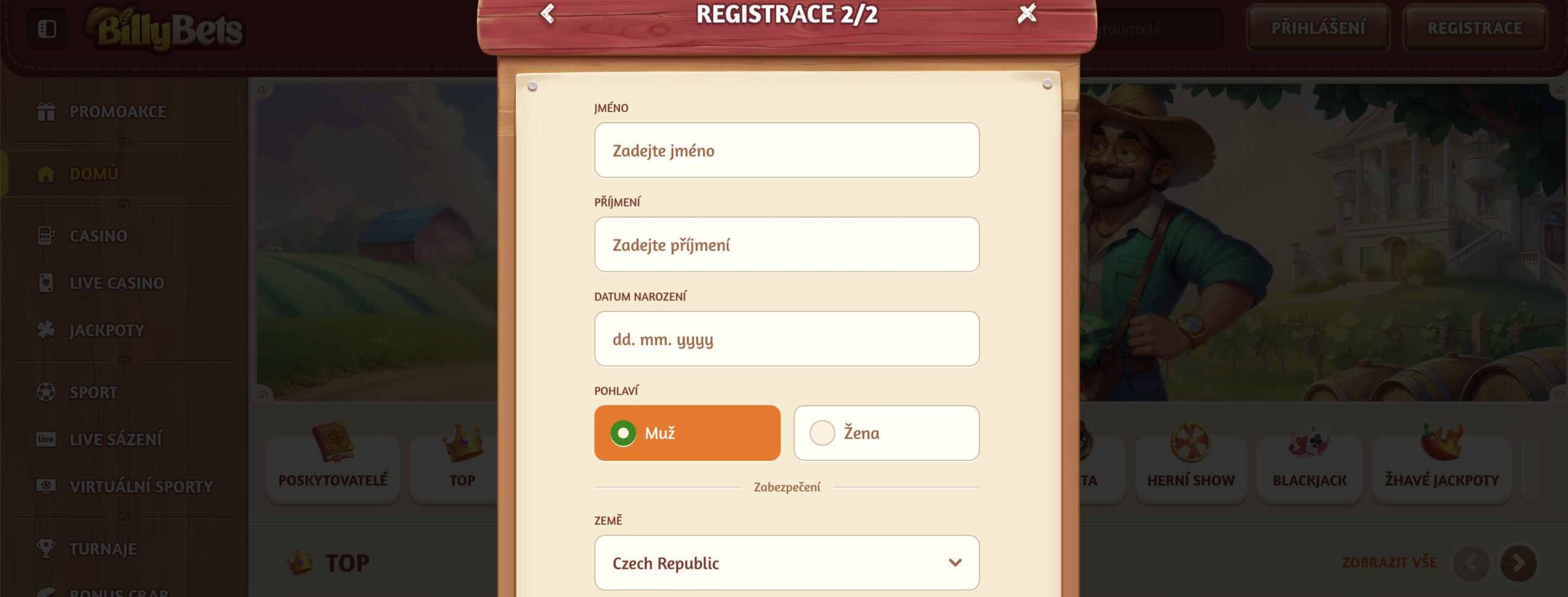The width and height of the screenshot is (1568, 597).
Task: Select Muž as gender
Action: pos(687,433)
